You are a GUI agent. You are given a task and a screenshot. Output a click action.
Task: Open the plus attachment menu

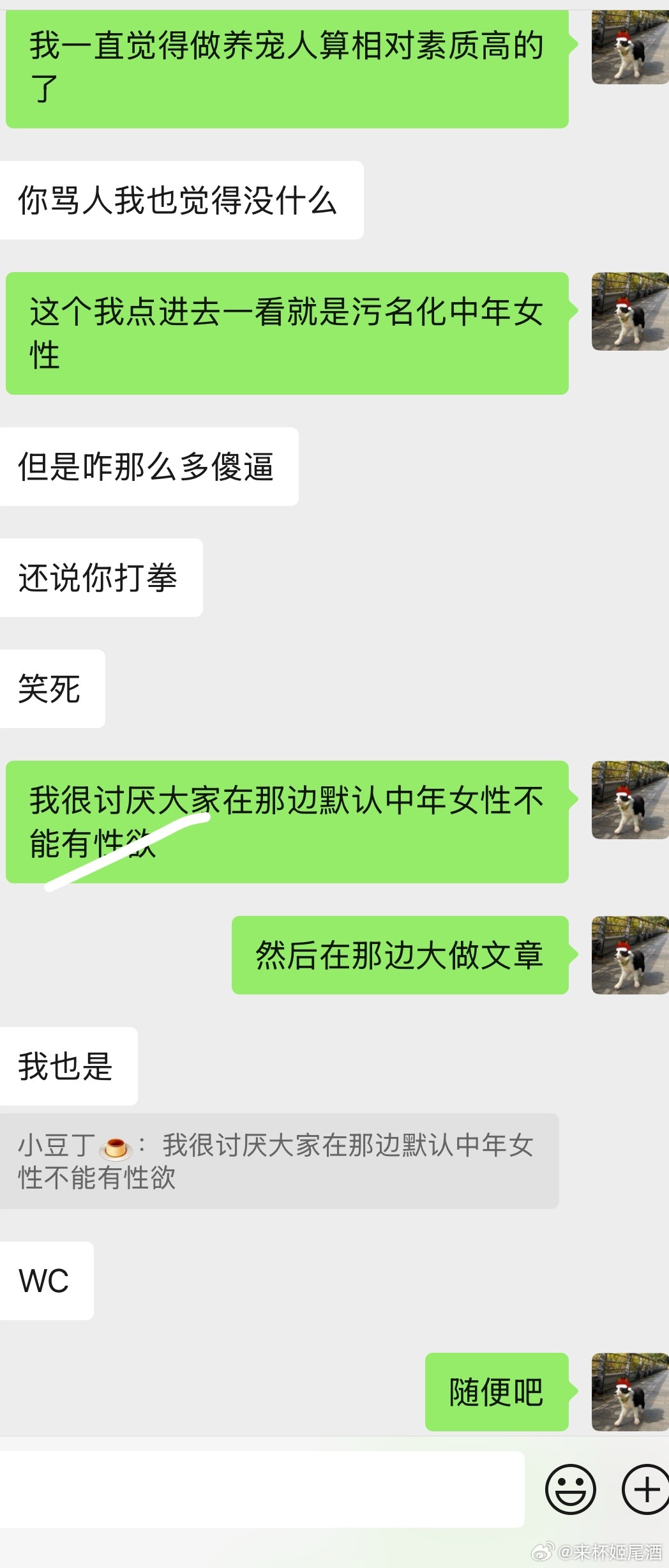tap(645, 1489)
